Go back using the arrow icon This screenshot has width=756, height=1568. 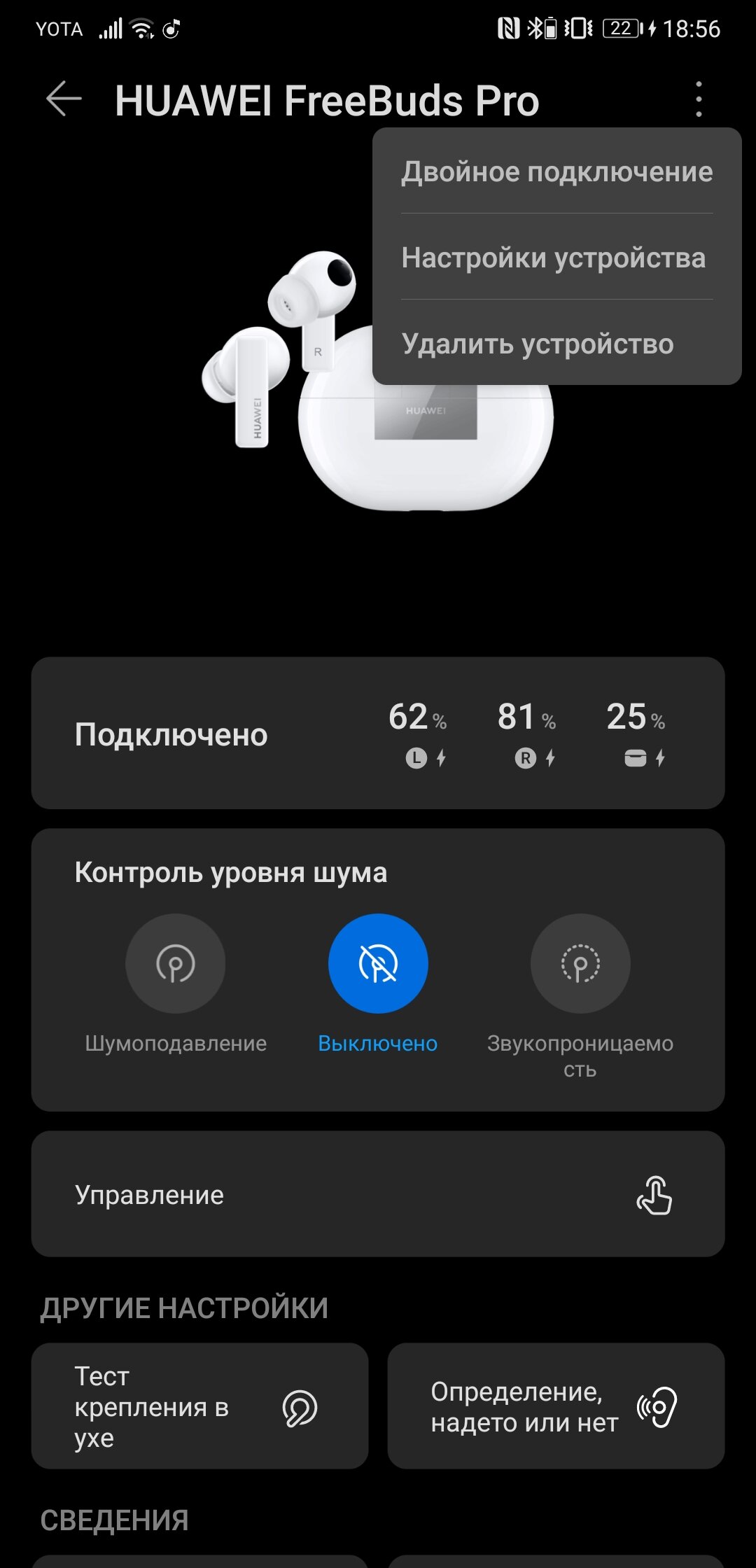click(x=64, y=99)
